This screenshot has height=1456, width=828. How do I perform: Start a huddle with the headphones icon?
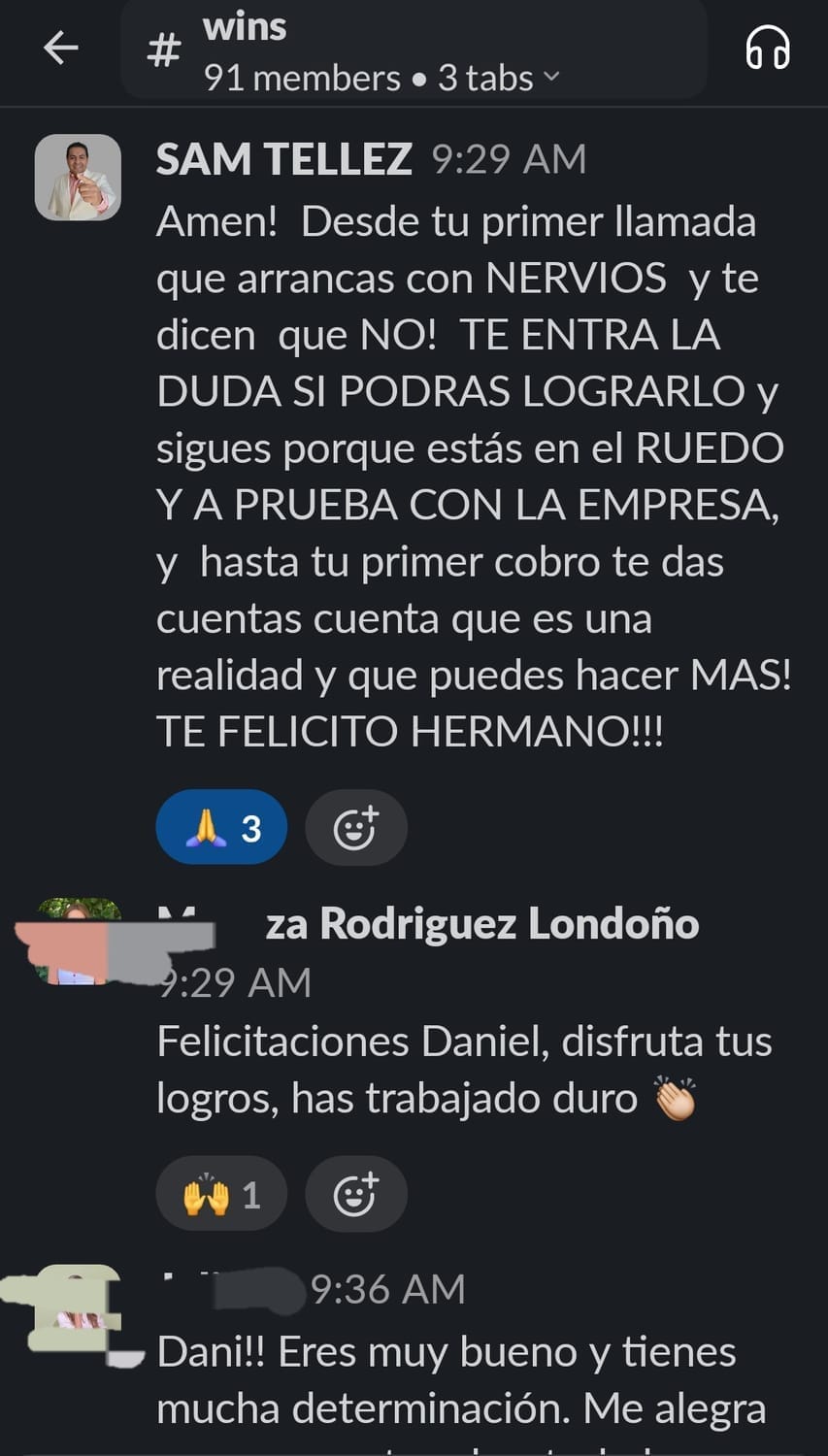pos(767,48)
